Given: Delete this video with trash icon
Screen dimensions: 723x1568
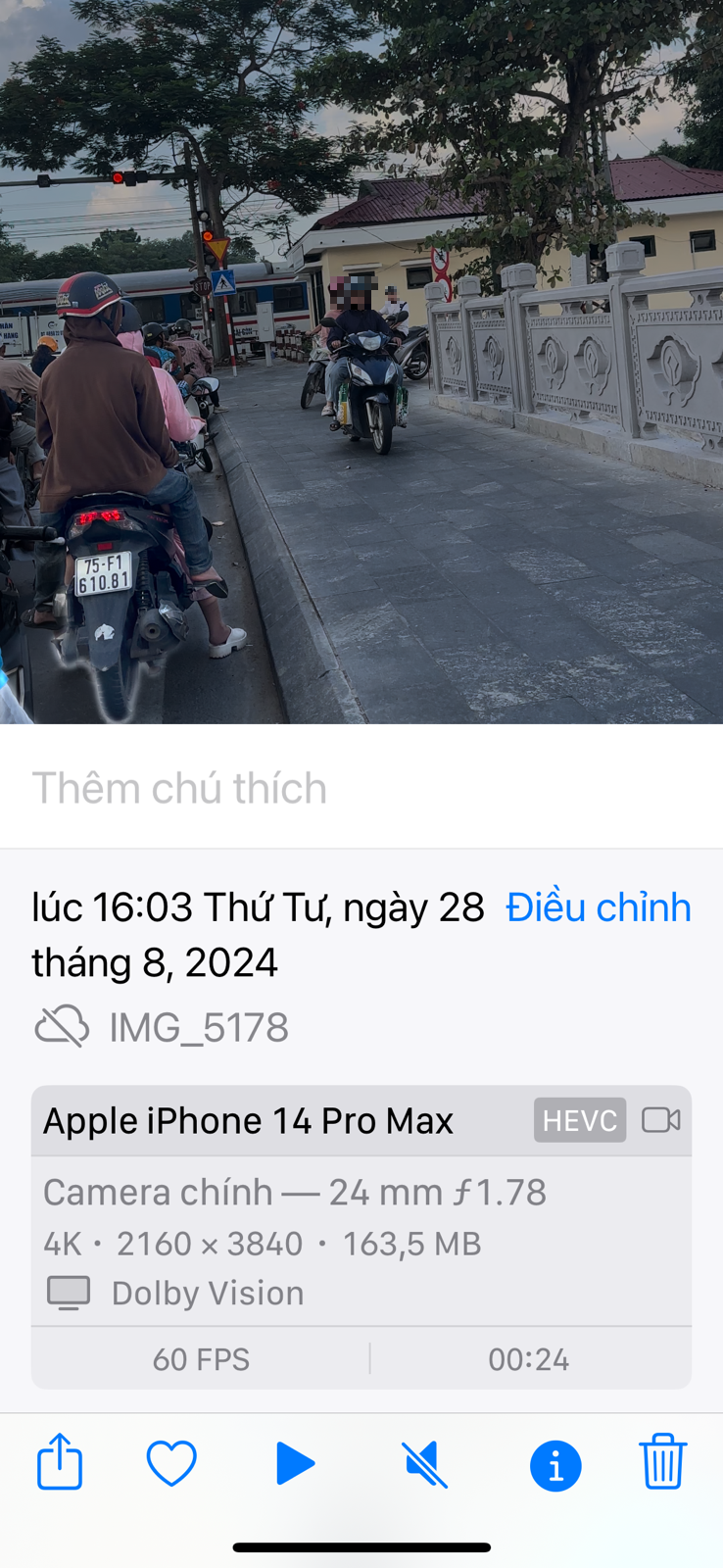Looking at the screenshot, I should (662, 1462).
